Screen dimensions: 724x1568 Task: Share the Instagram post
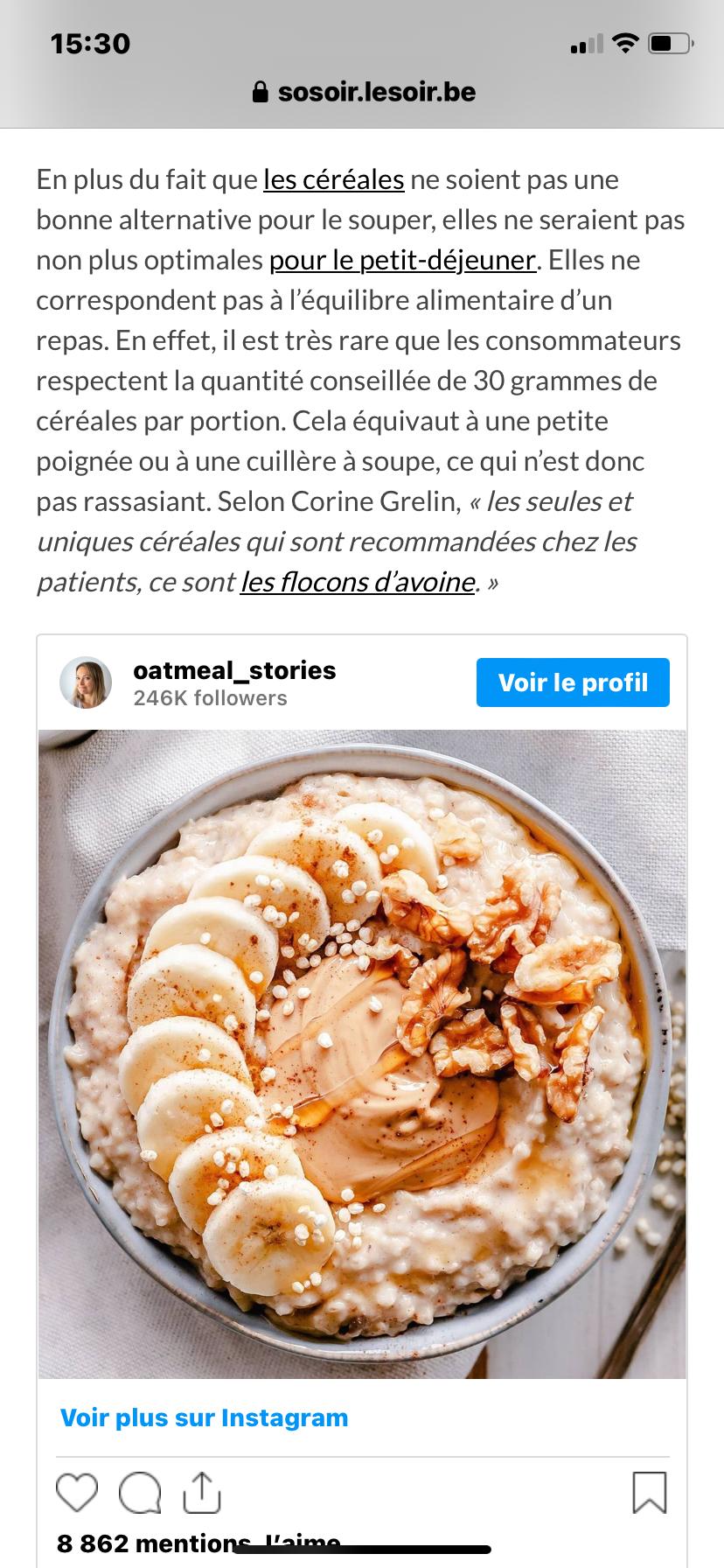click(x=201, y=1493)
